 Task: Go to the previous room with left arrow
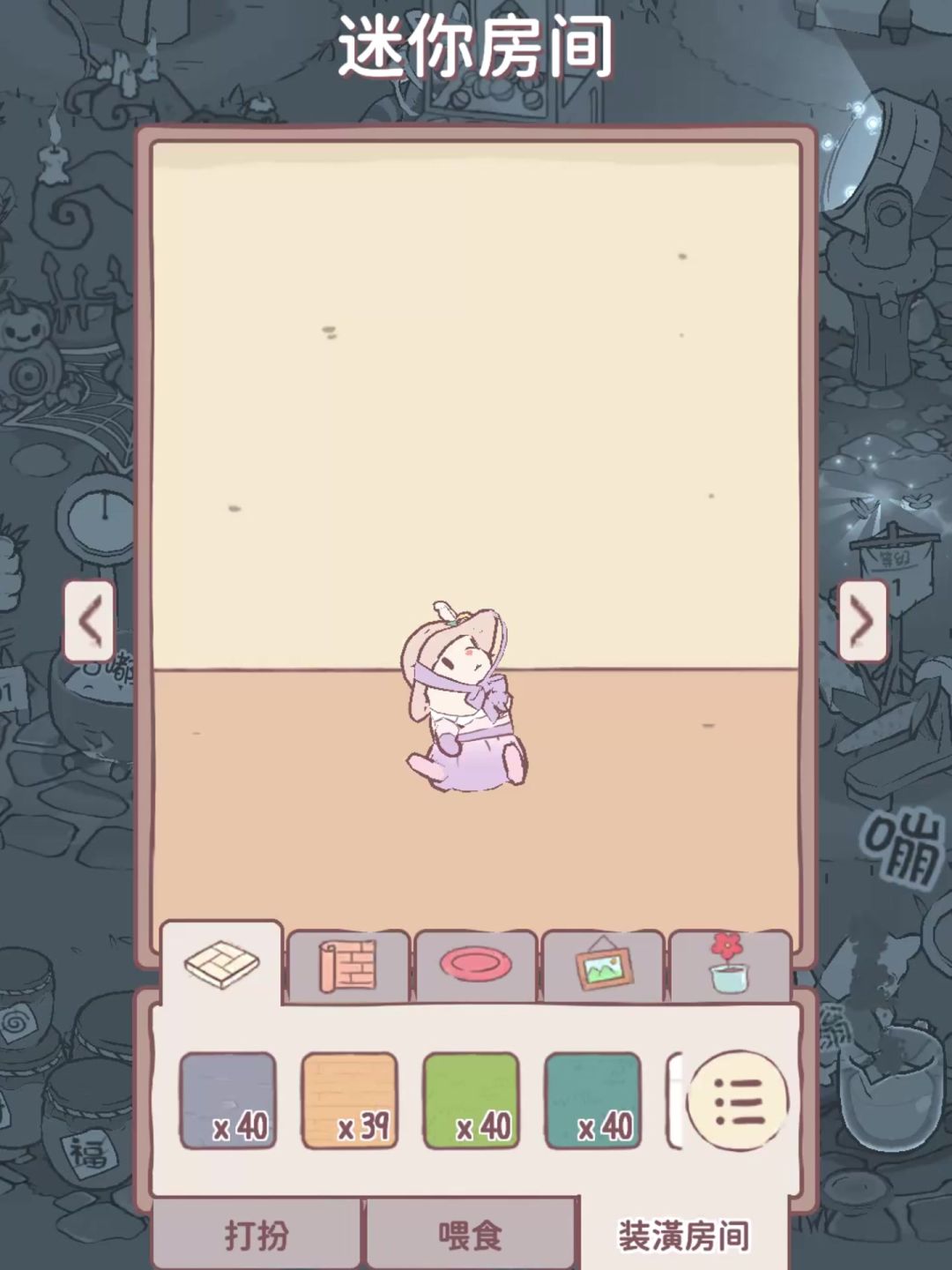90,621
